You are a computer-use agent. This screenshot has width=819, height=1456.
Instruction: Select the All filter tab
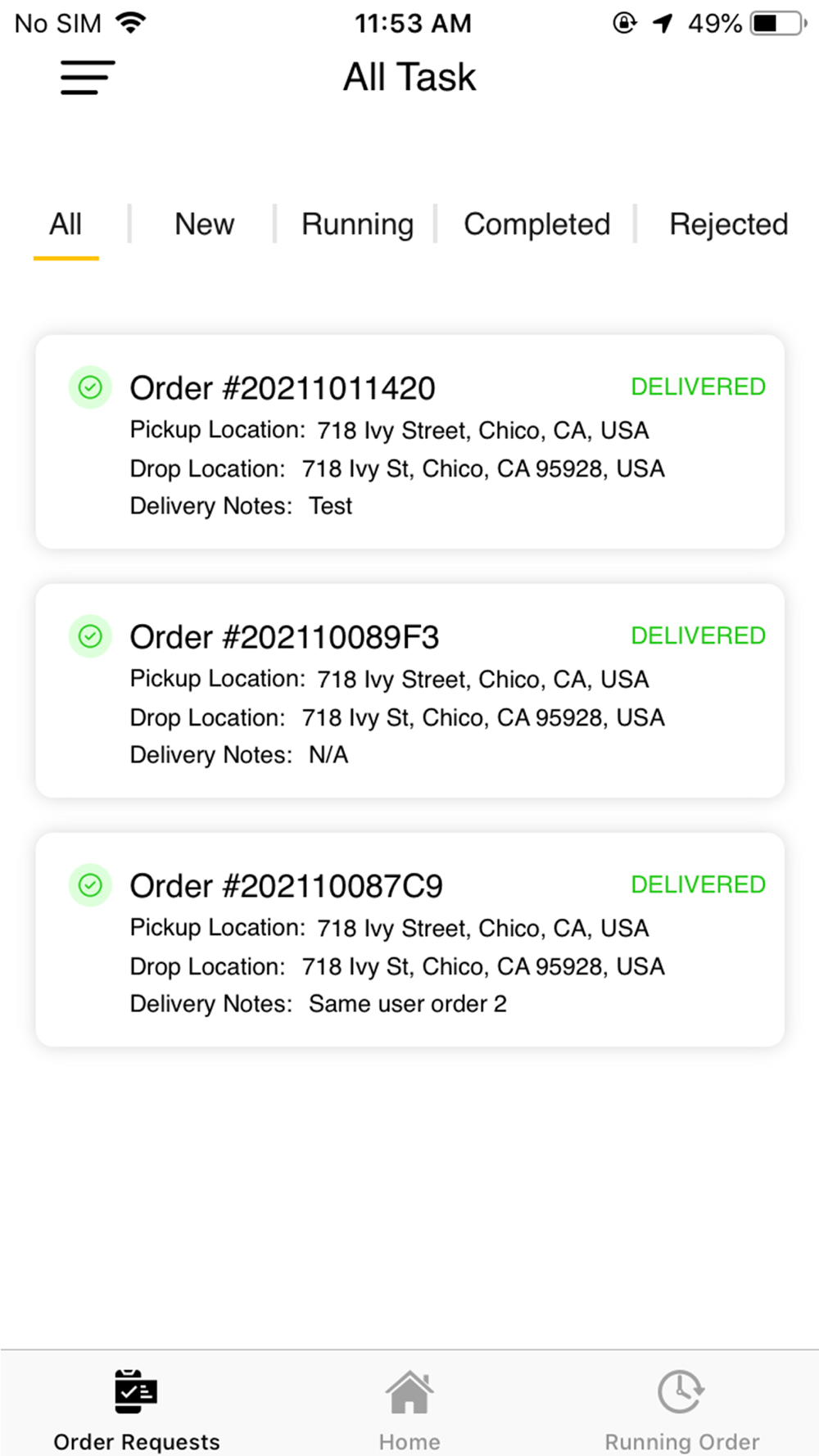coord(66,224)
